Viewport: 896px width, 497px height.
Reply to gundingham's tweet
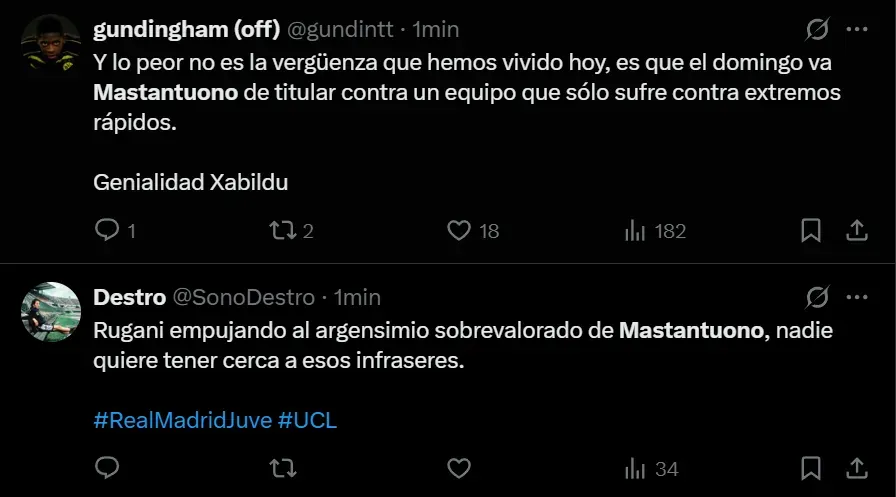coord(107,231)
